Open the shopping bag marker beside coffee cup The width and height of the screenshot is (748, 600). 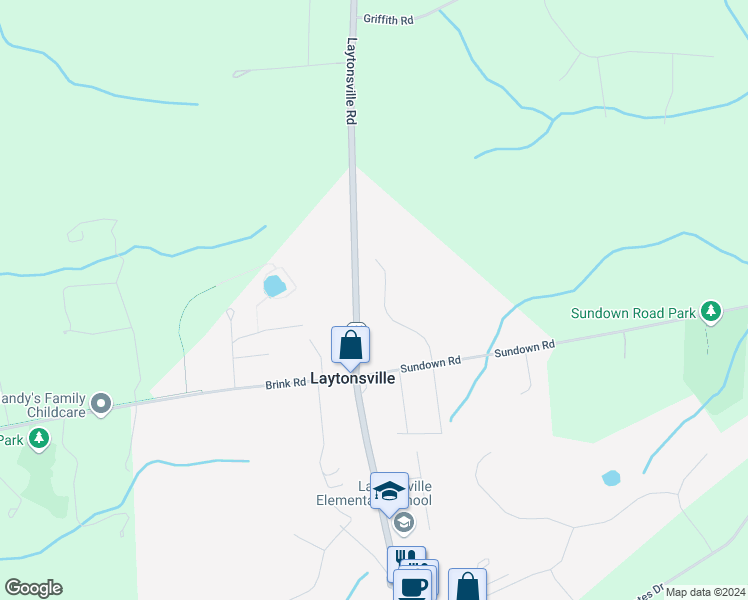pyautogui.click(x=467, y=586)
